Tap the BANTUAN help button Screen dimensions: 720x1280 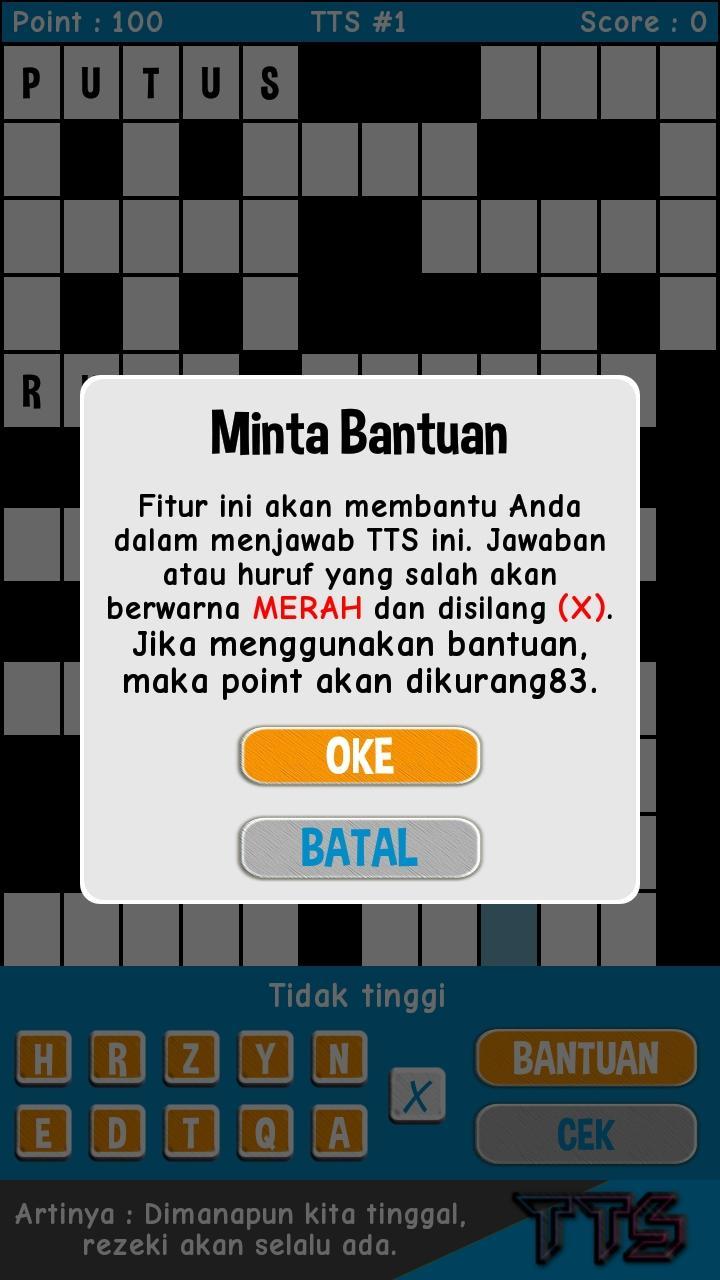[585, 1058]
